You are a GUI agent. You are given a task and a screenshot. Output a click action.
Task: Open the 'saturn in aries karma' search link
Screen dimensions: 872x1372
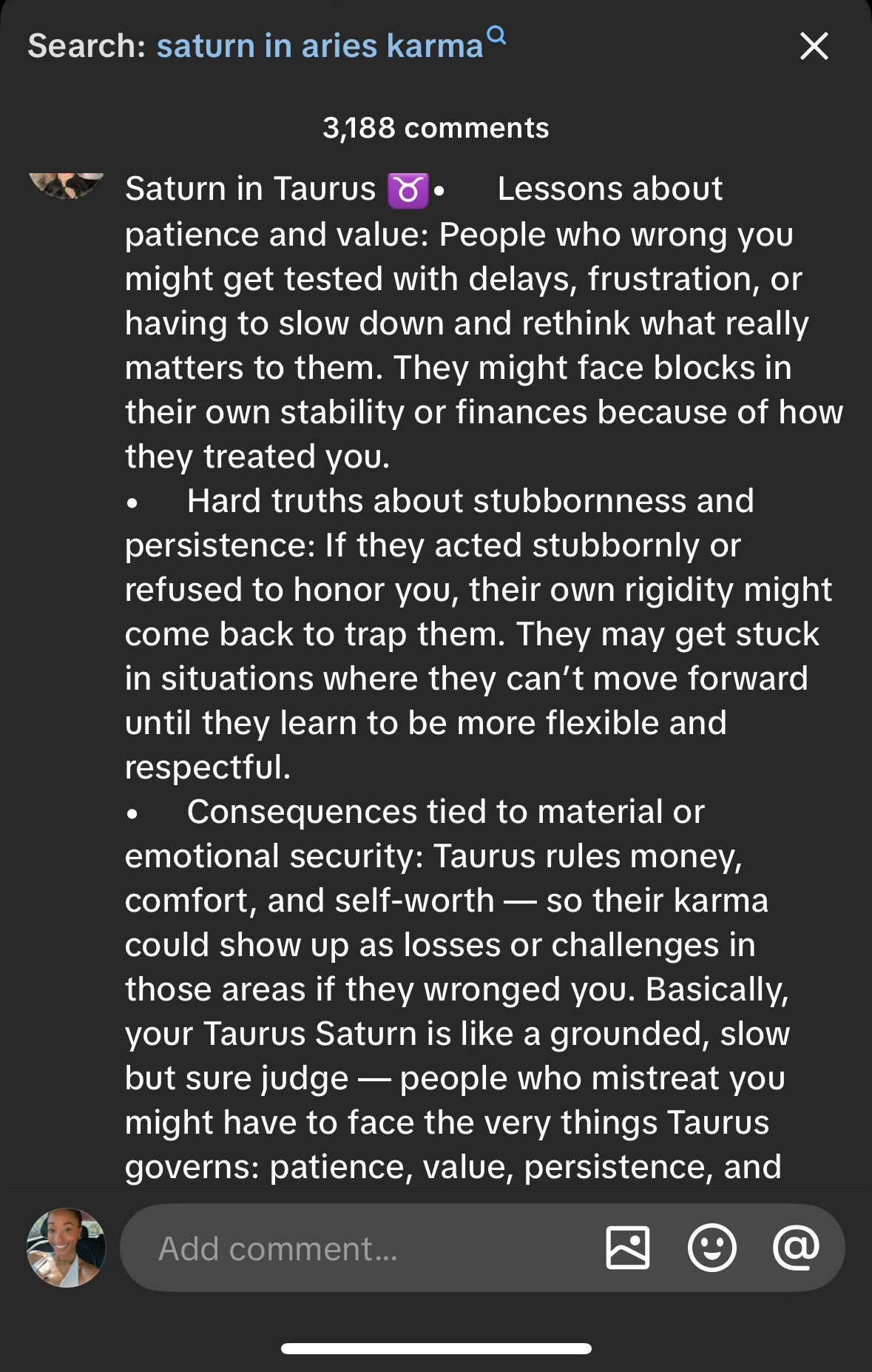(x=320, y=46)
